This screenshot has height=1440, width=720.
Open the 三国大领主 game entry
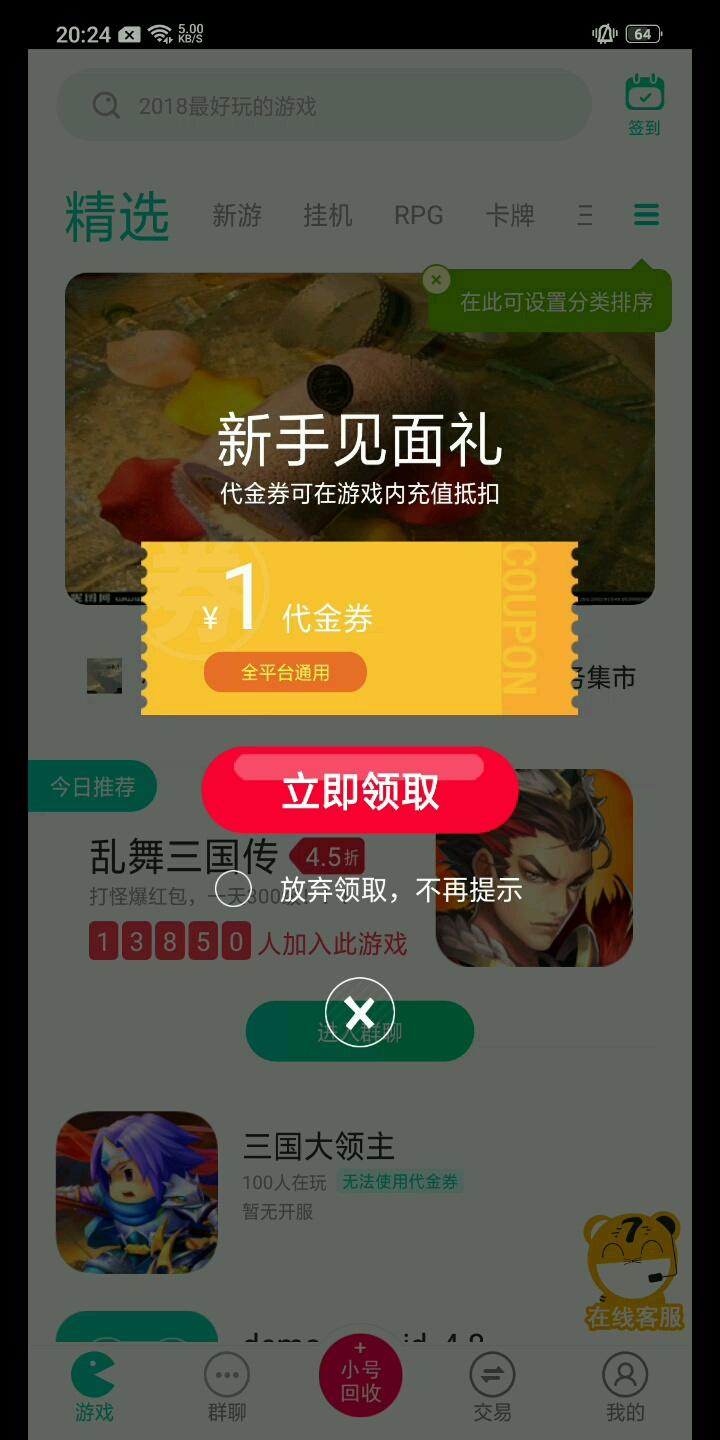pos(318,1146)
